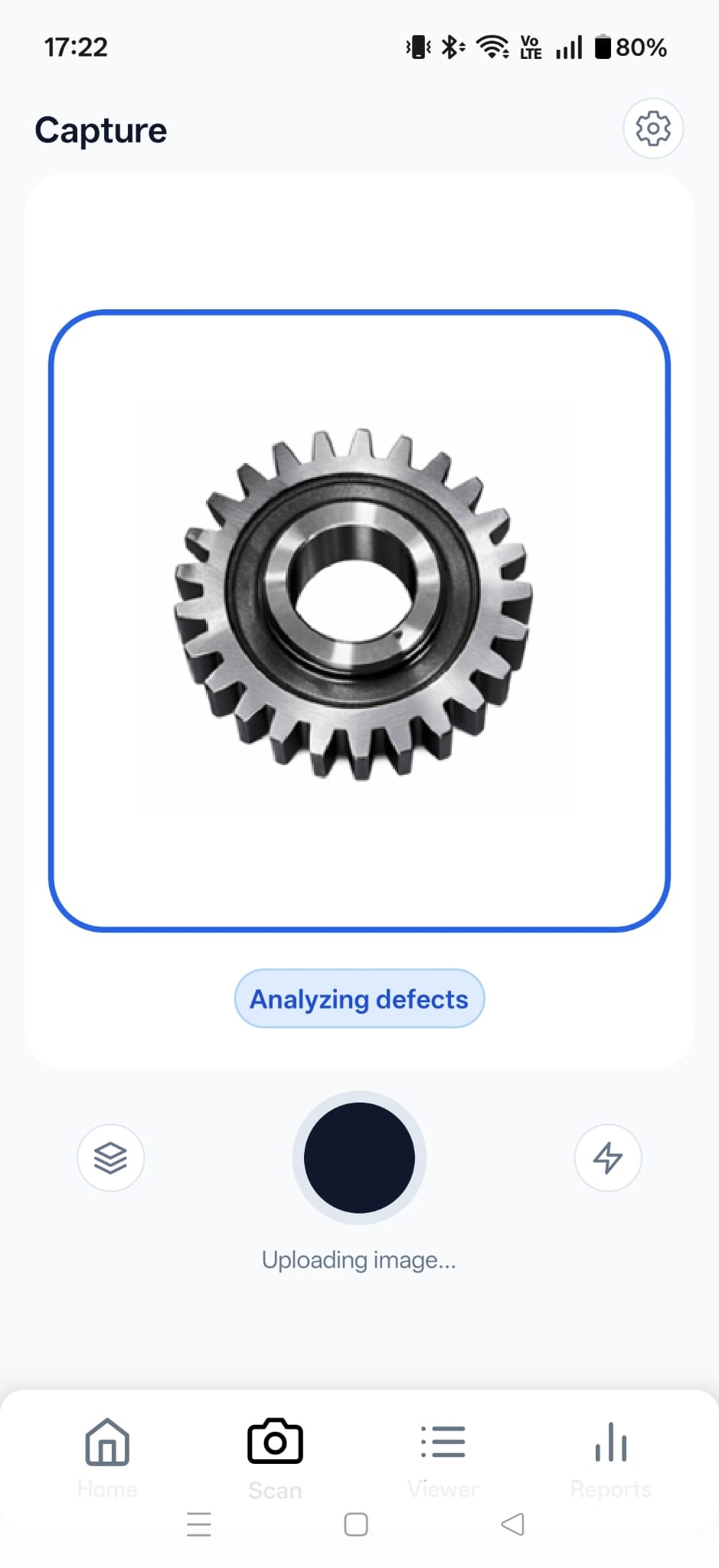Tap the layers icon button

coord(110,1157)
